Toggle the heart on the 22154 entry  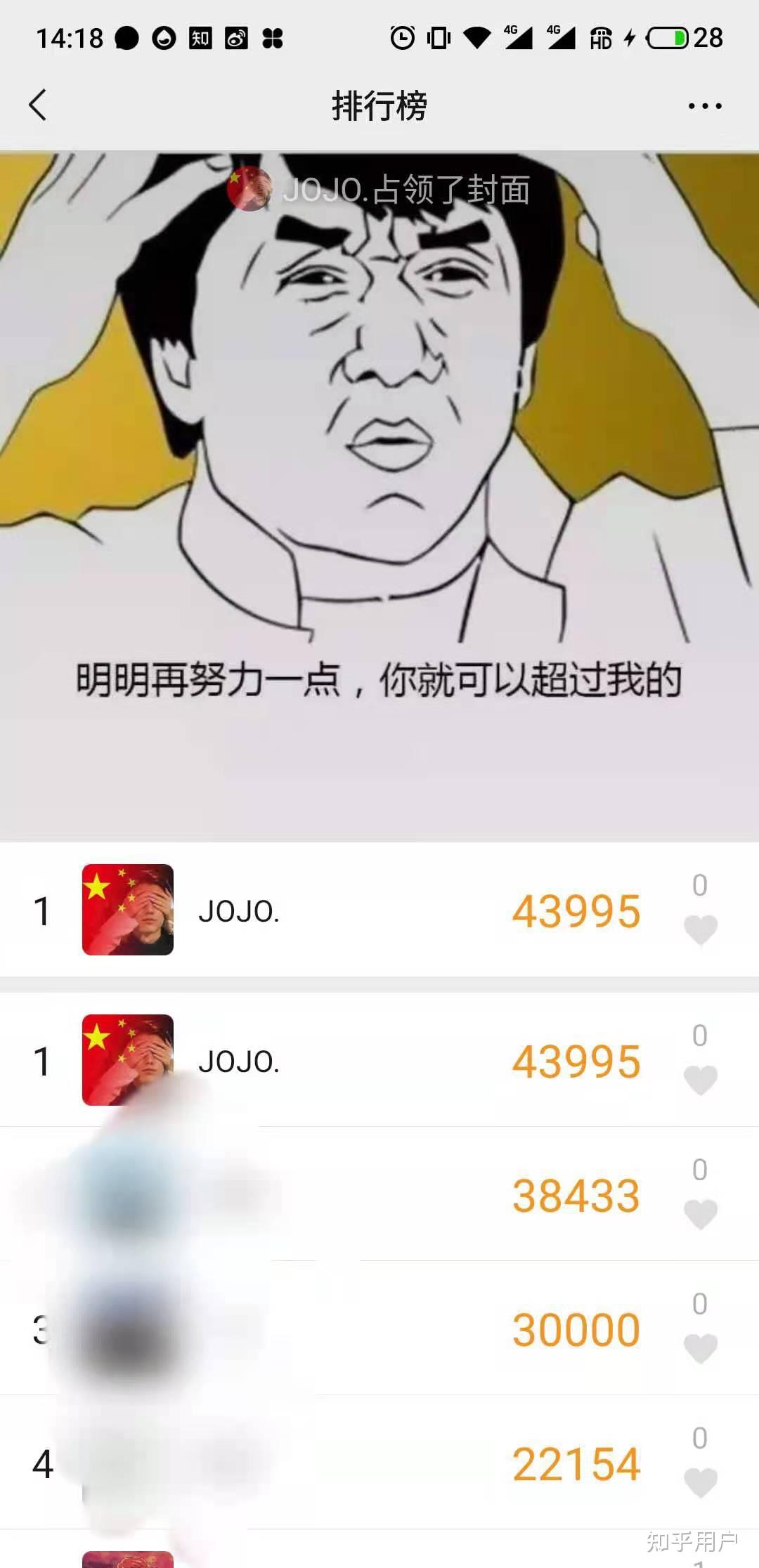tap(701, 1482)
